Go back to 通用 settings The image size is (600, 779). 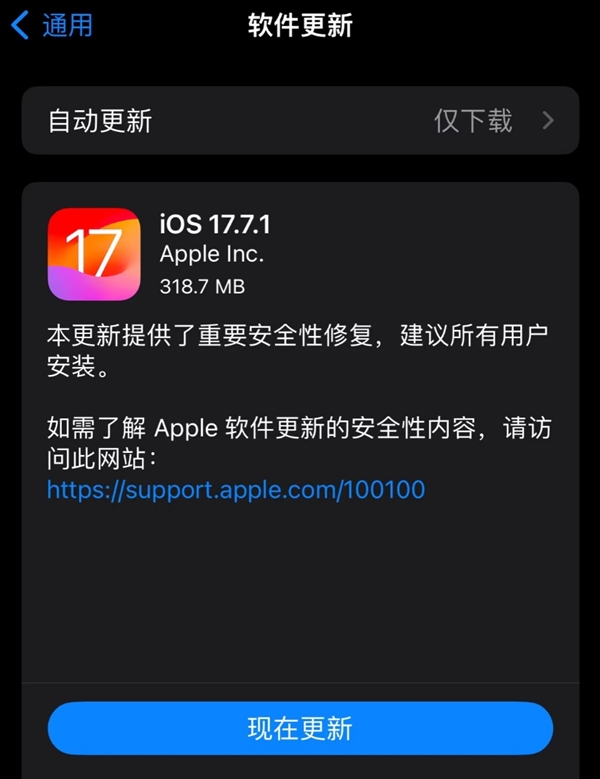pyautogui.click(x=52, y=26)
